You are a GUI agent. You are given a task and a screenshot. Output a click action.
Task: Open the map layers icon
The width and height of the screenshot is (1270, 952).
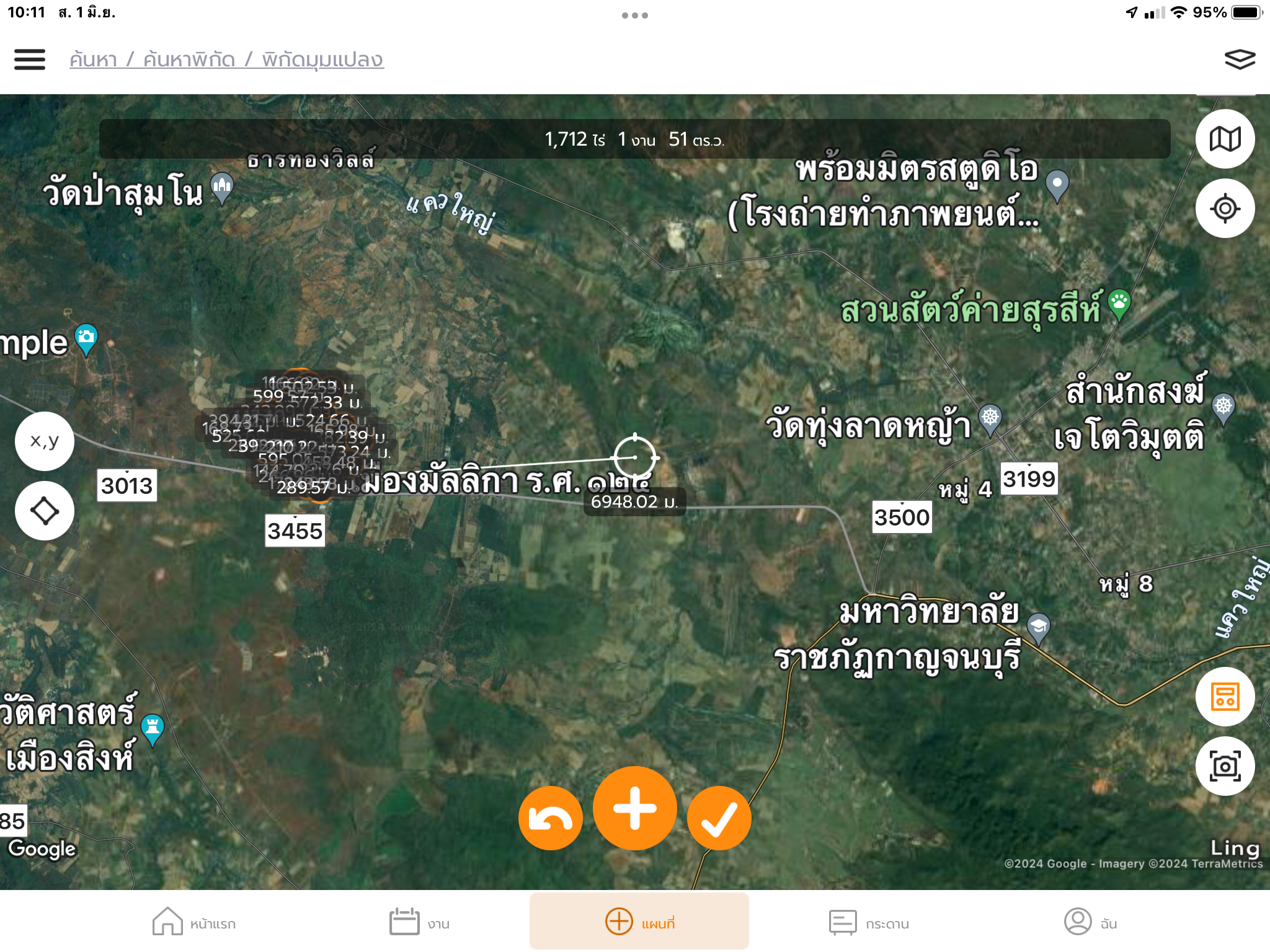coord(1239,59)
